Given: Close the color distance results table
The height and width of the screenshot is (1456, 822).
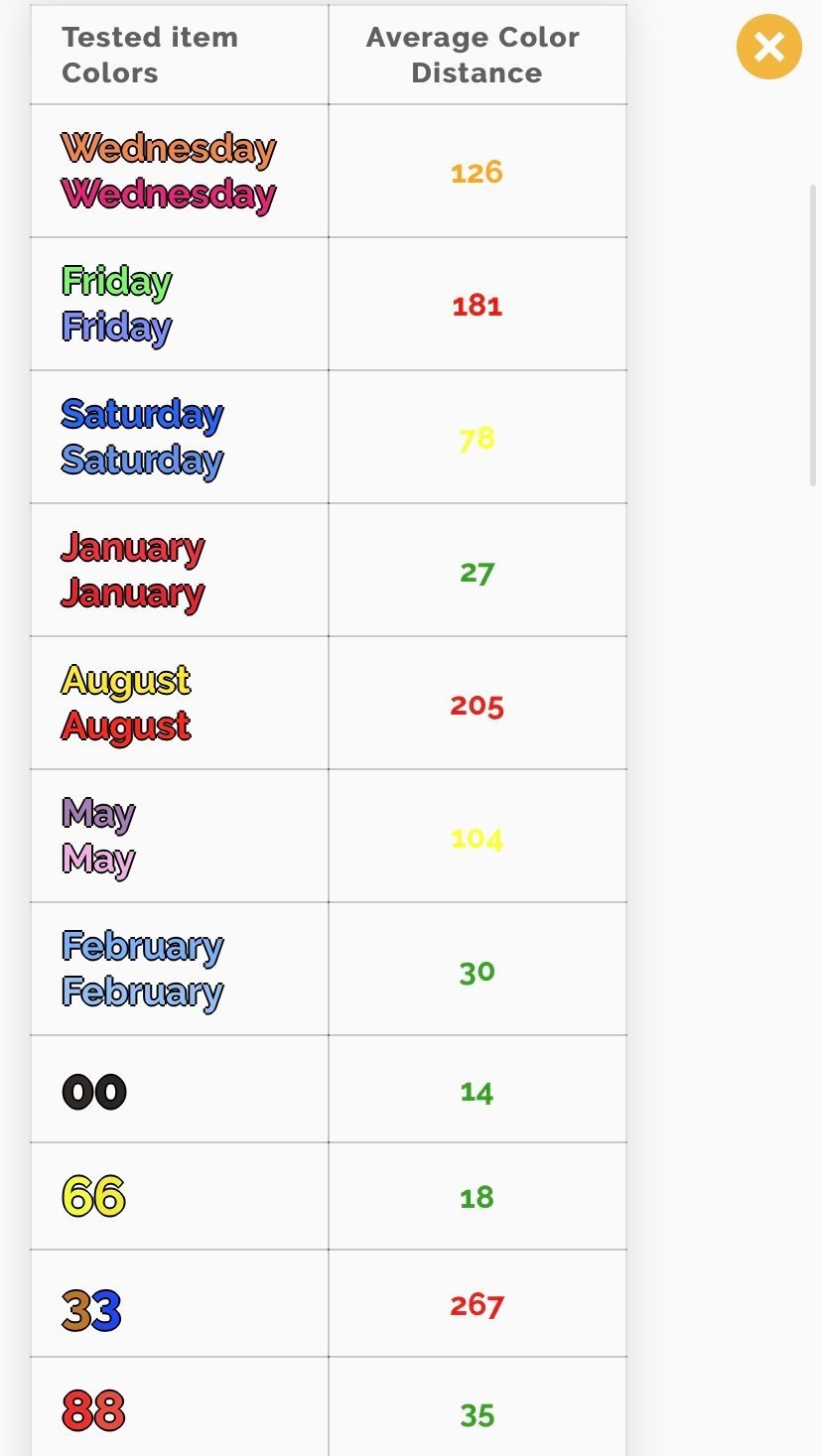Looking at the screenshot, I should [768, 47].
